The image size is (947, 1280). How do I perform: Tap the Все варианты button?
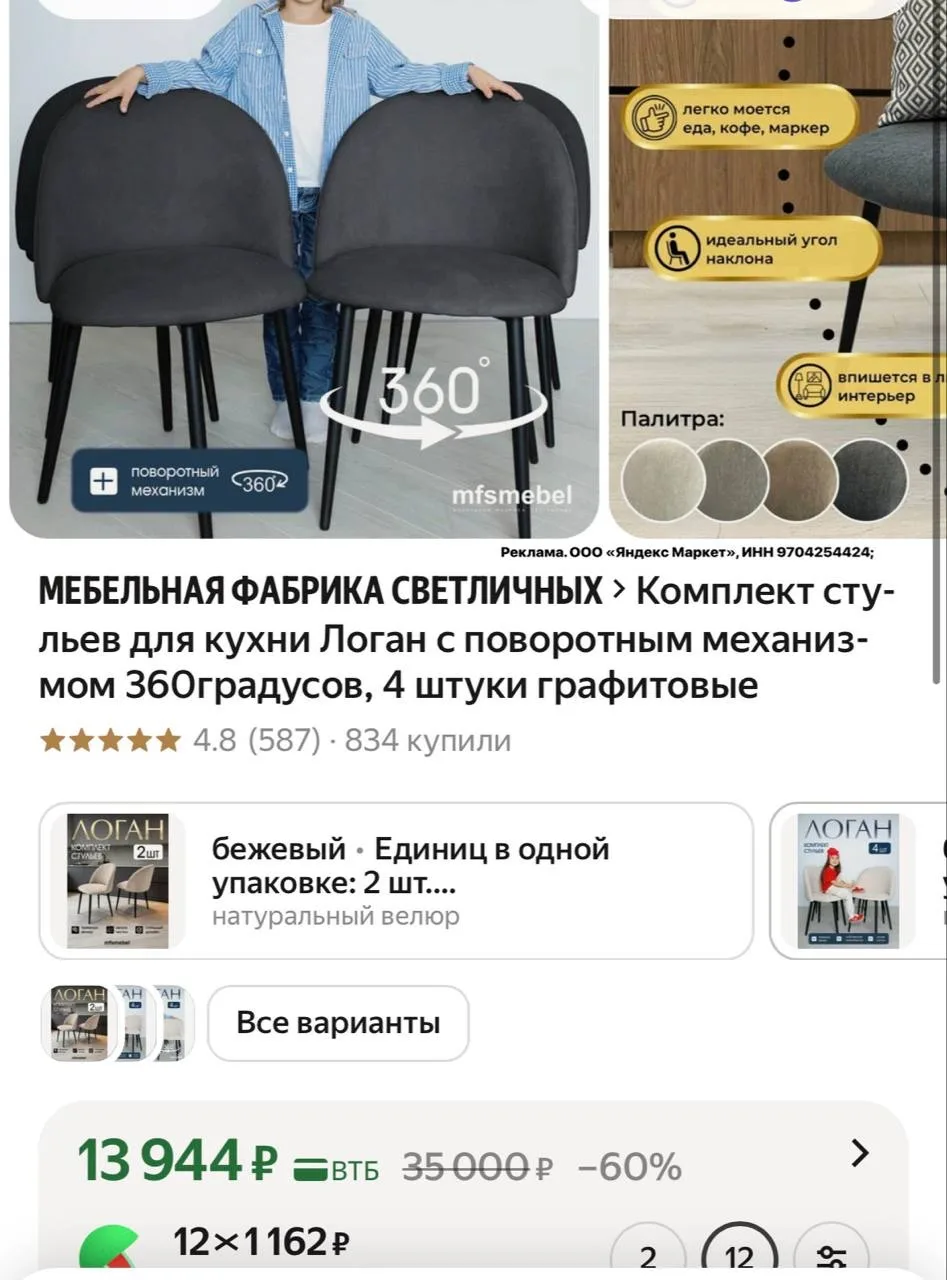338,1023
